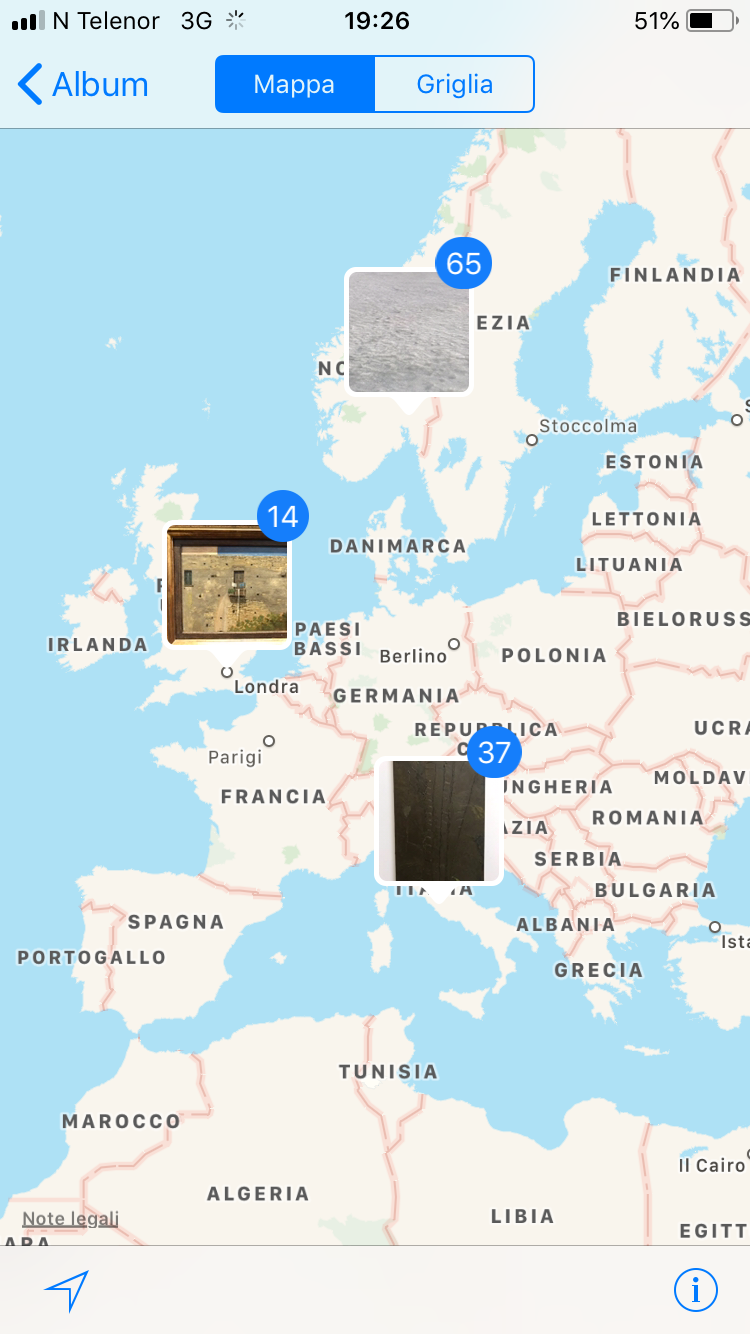Open the 65-photo cluster over Norway
This screenshot has height=1334, width=750.
point(408,331)
